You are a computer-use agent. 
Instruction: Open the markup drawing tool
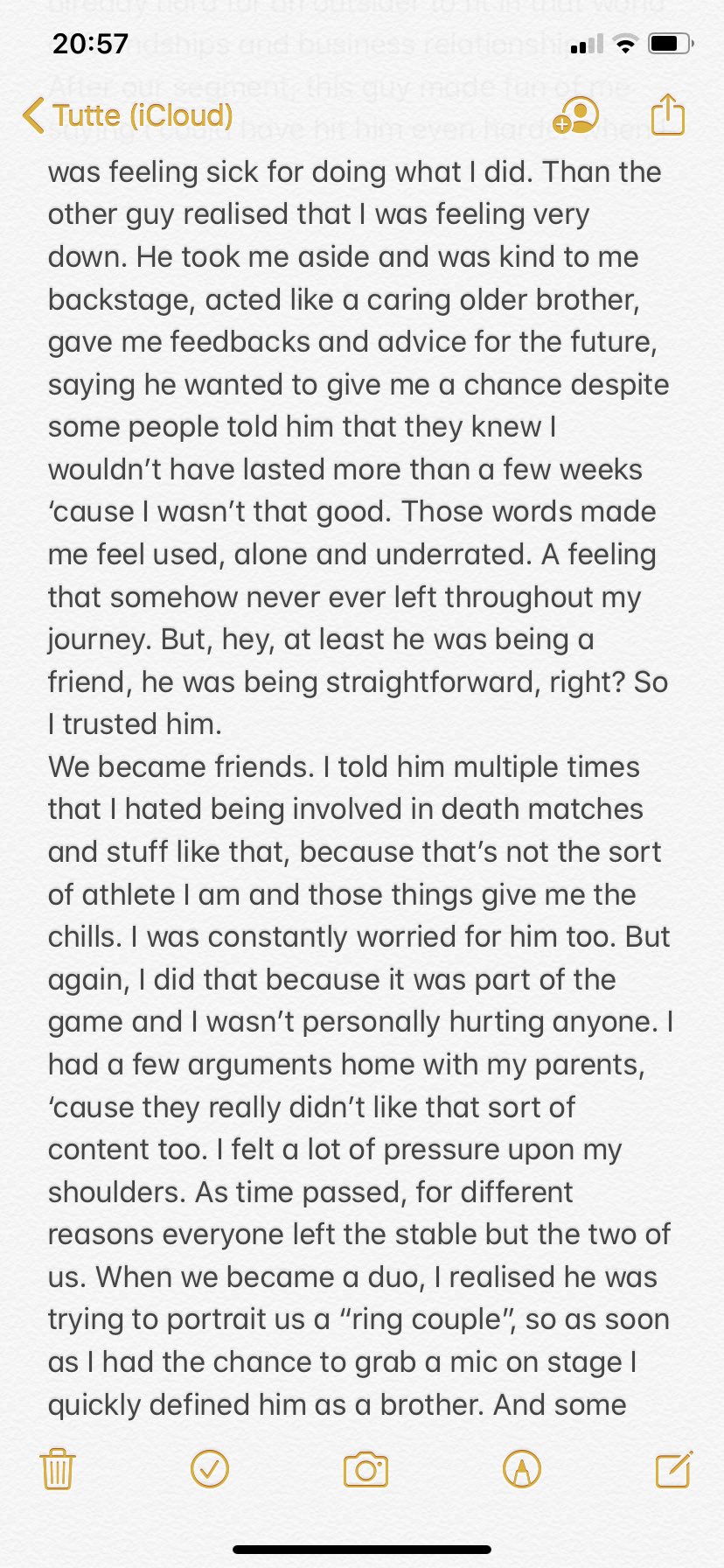522,1469
